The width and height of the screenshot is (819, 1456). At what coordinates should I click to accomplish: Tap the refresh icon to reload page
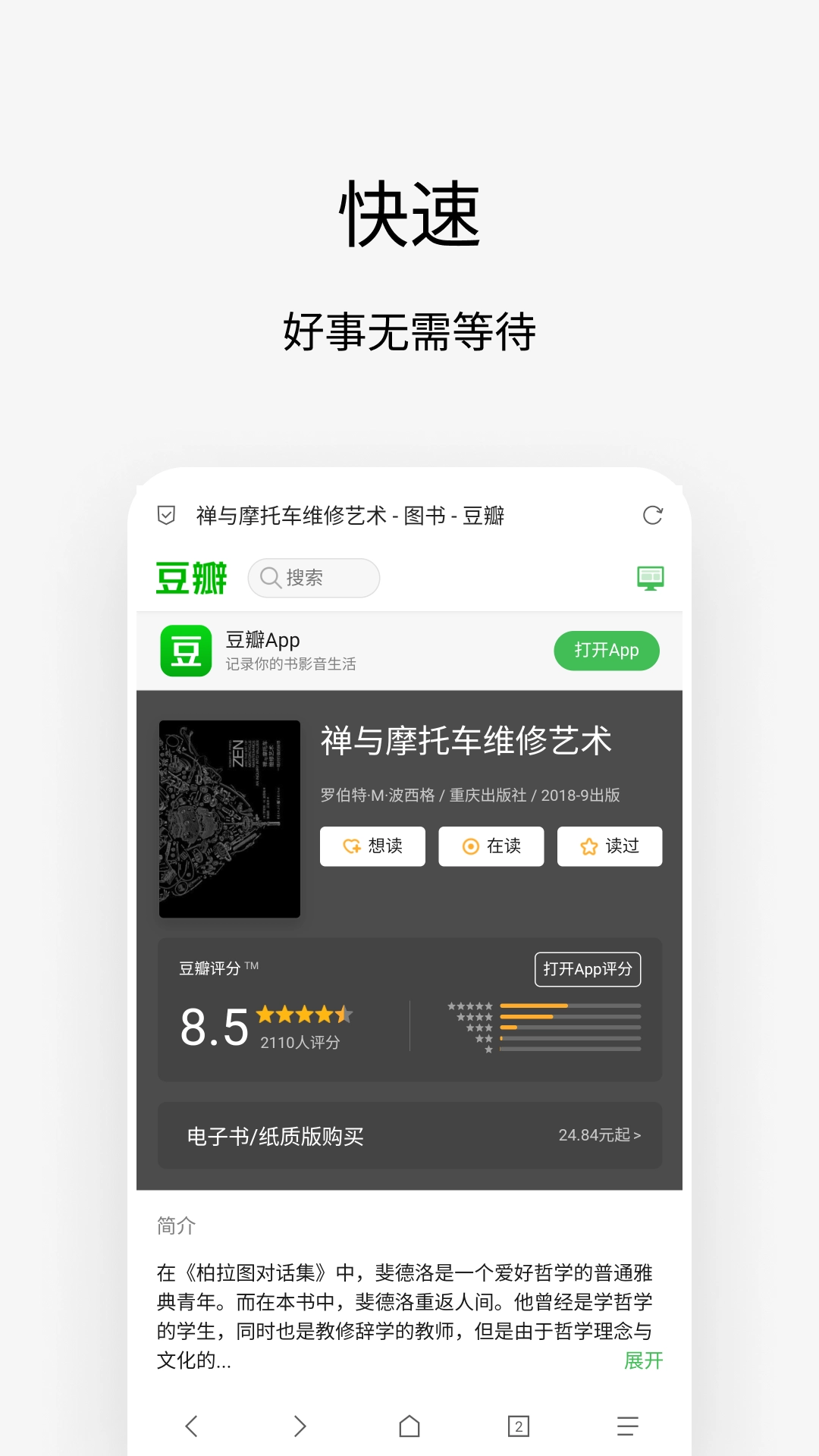point(654,515)
